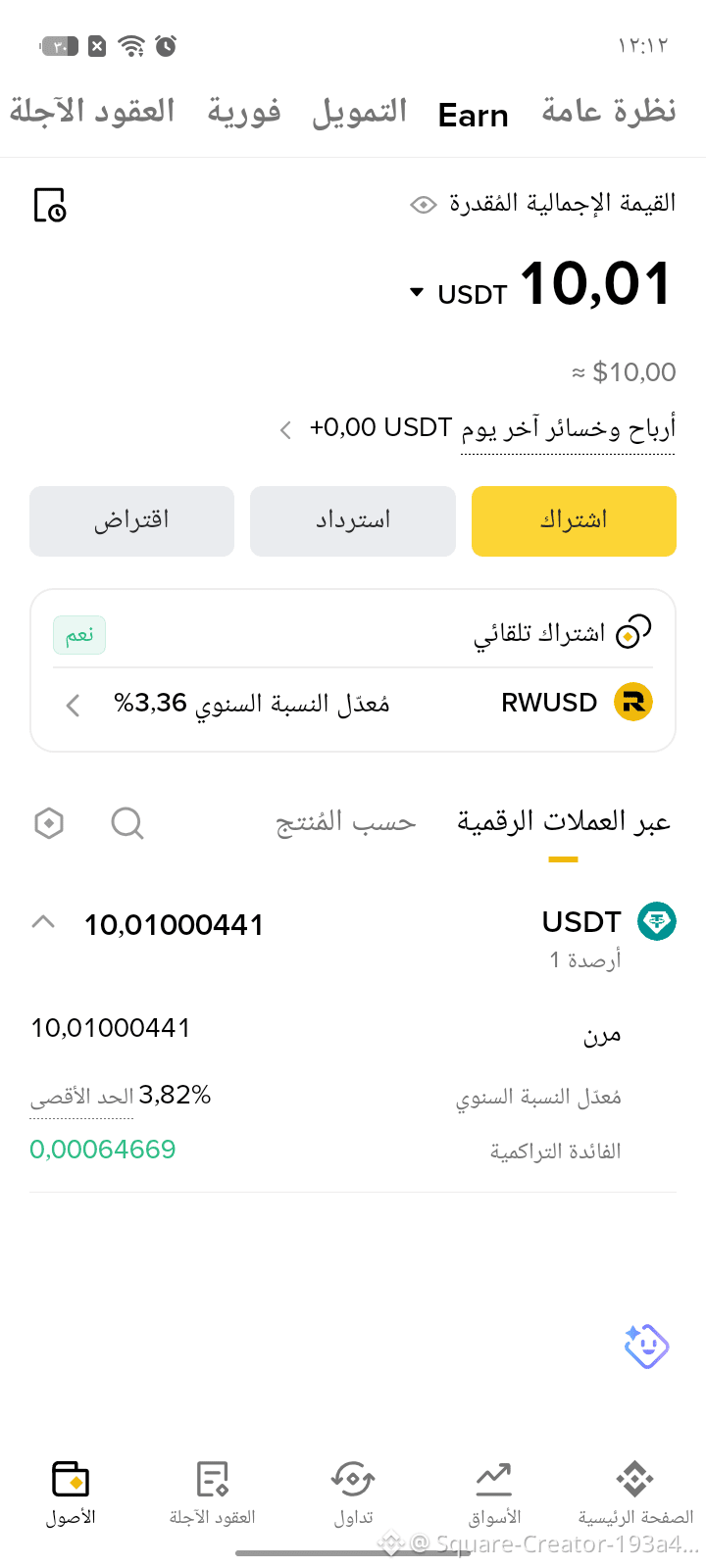The width and height of the screenshot is (706, 1568).
Task: Switch to the حسب المُنتج tab
Action: pyautogui.click(x=345, y=822)
